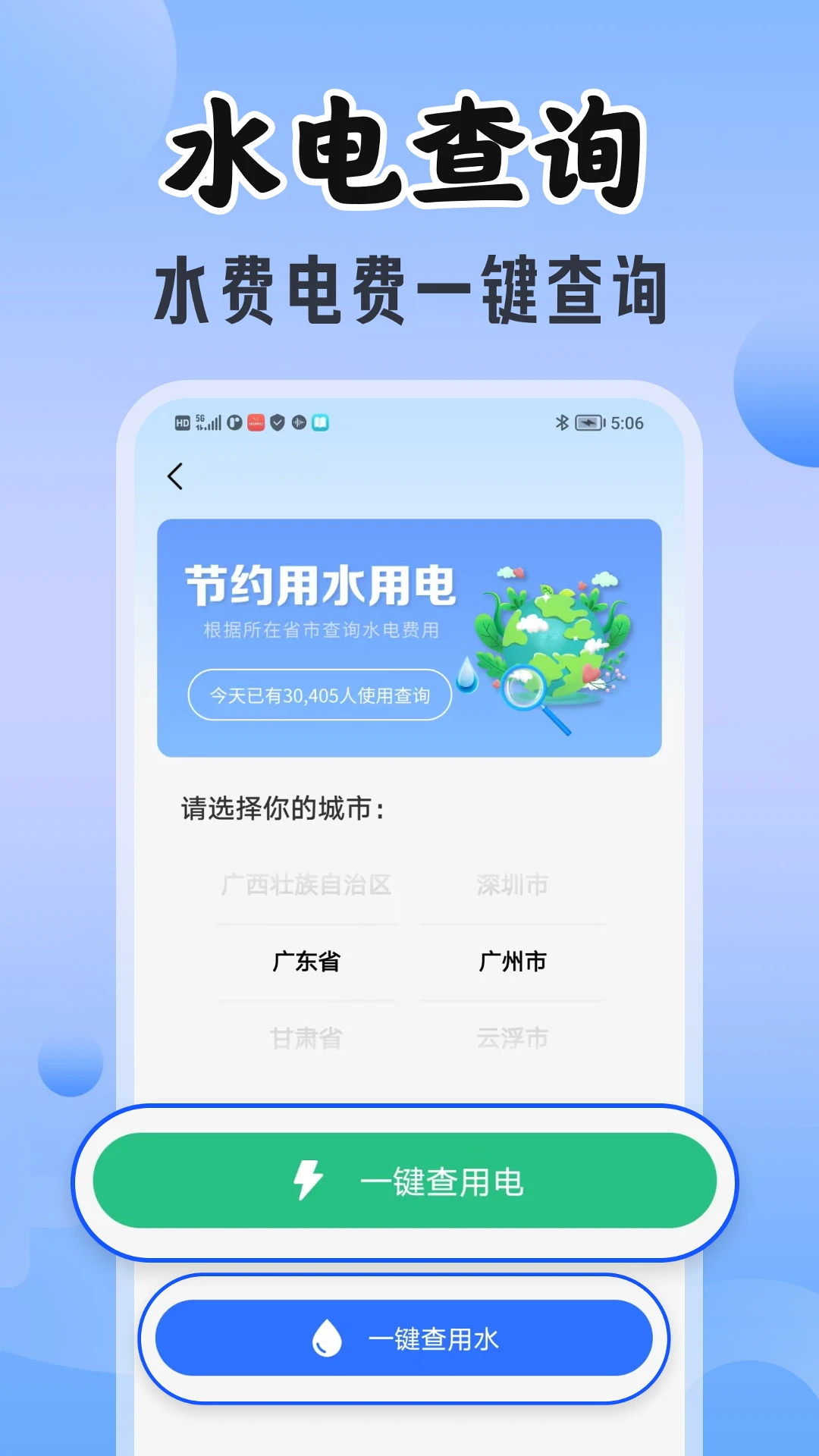This screenshot has width=819, height=1456.
Task: Select 广东省 in the province picker
Action: coord(306,961)
